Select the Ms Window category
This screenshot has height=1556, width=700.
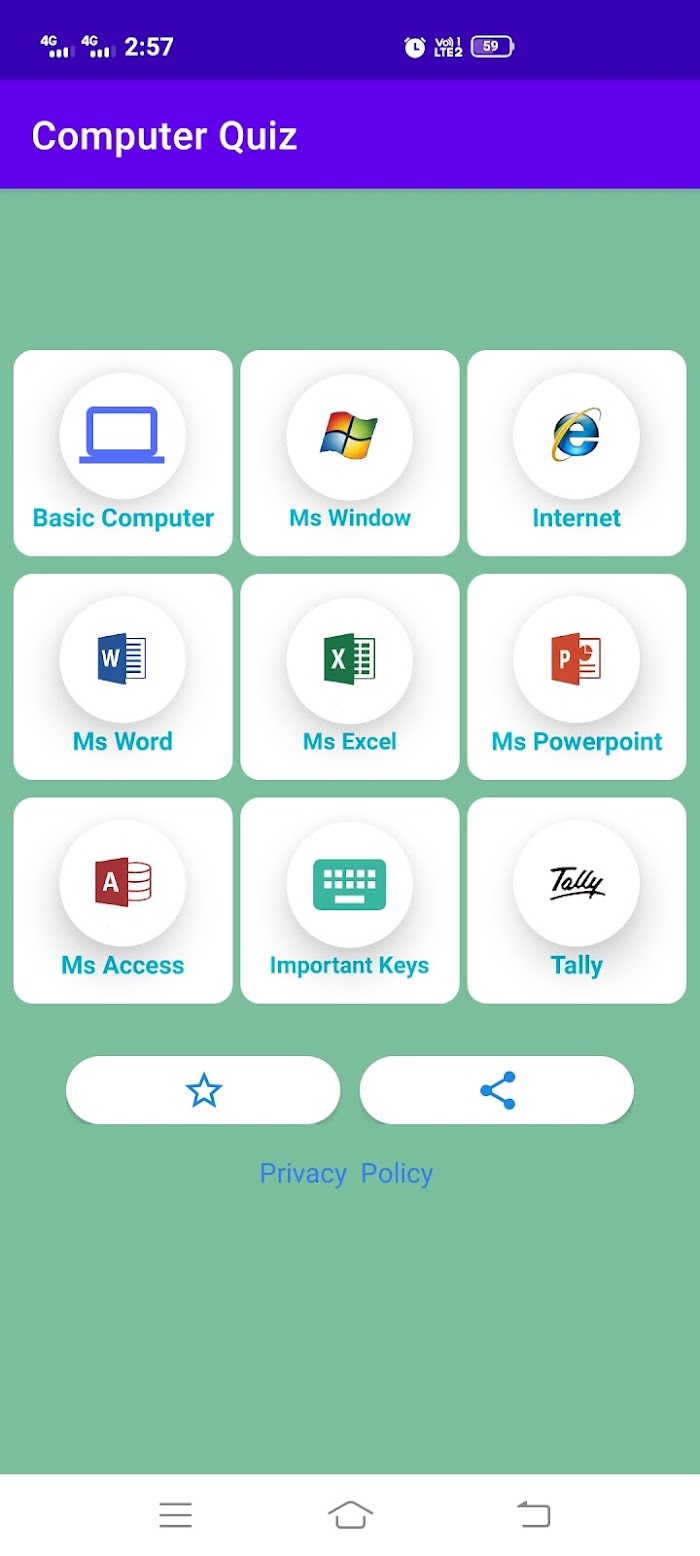[x=350, y=453]
